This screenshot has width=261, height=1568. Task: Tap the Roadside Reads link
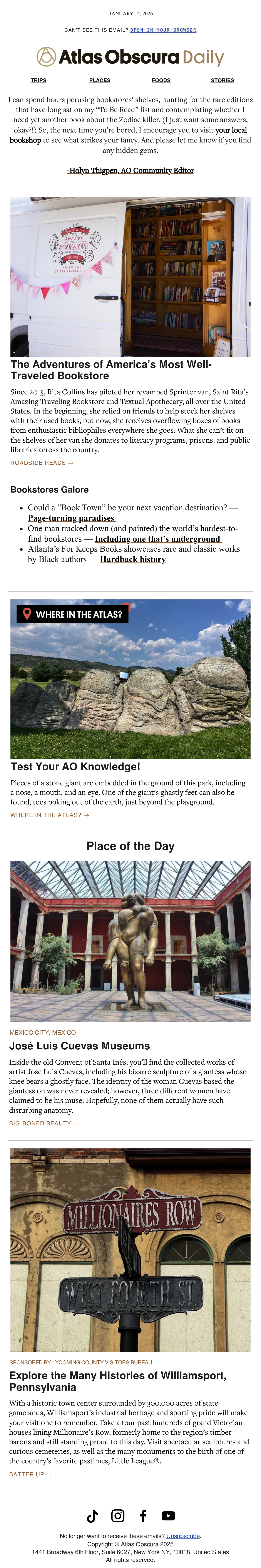[42, 463]
